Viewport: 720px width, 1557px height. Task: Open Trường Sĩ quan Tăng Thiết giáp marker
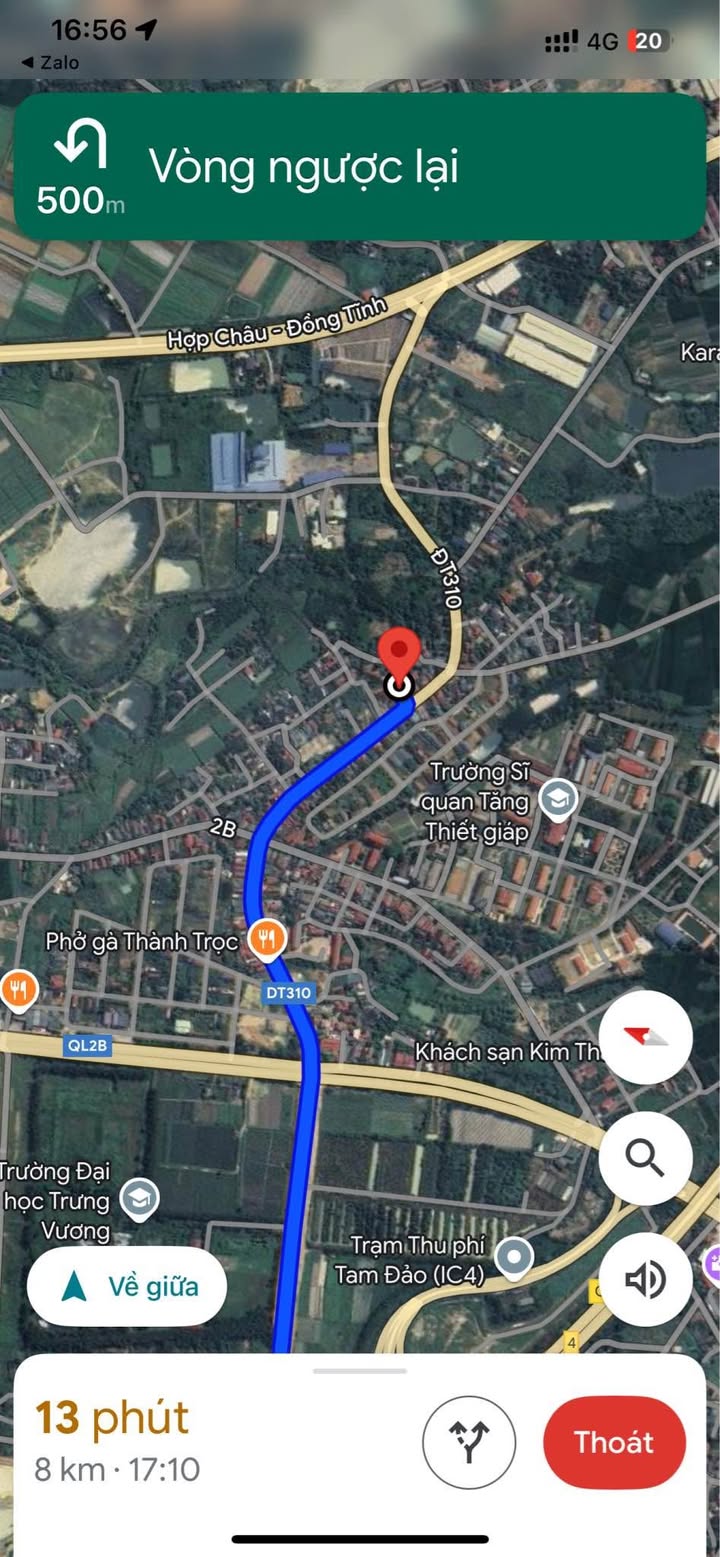point(557,799)
